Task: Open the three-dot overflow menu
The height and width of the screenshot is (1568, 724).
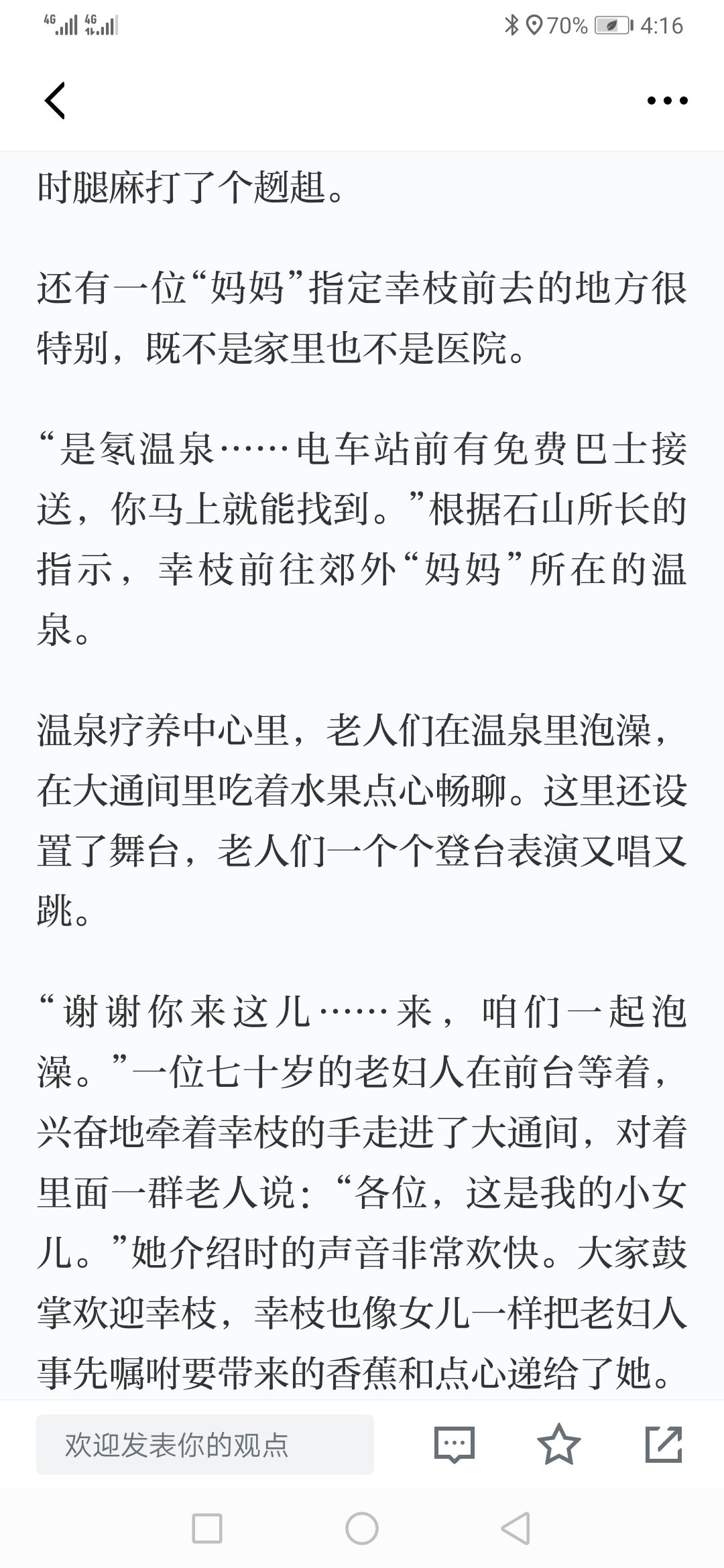Action: pyautogui.click(x=667, y=101)
